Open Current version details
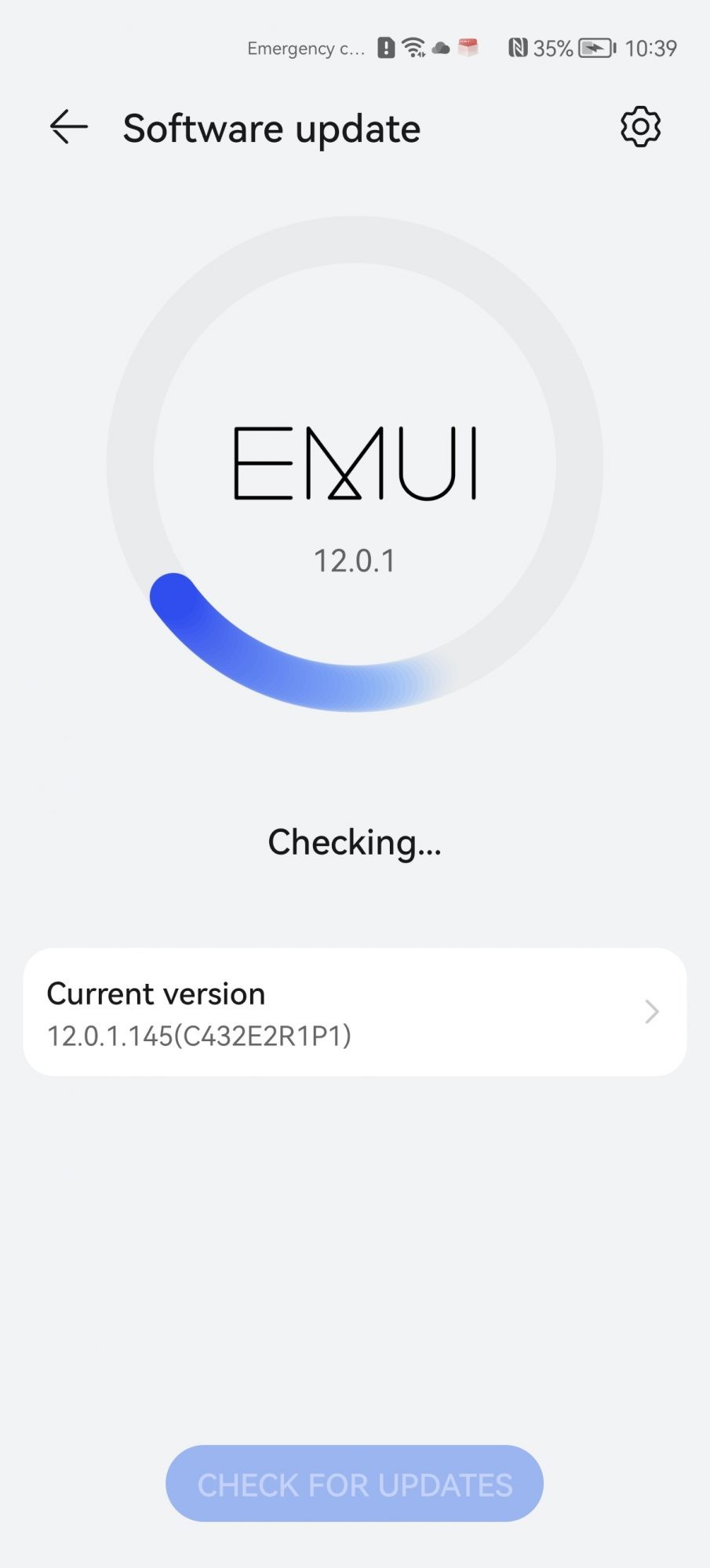Viewport: 710px width, 1568px height. (x=355, y=1012)
